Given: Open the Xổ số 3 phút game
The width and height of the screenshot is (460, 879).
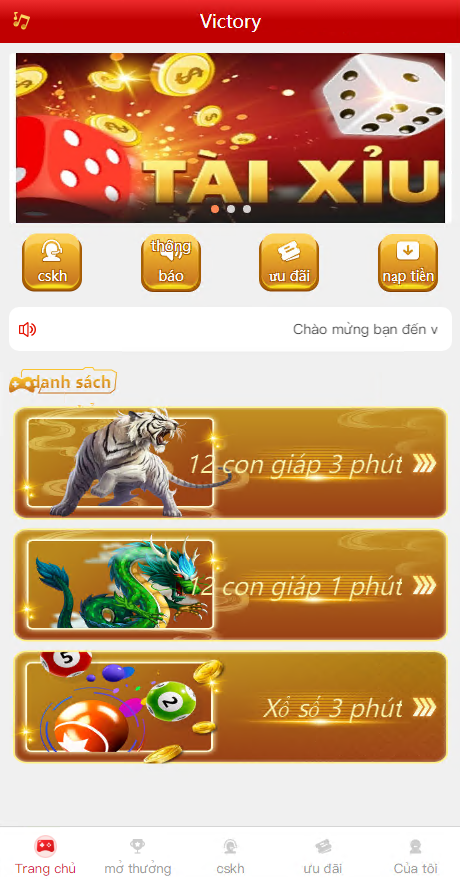Looking at the screenshot, I should pos(230,706).
